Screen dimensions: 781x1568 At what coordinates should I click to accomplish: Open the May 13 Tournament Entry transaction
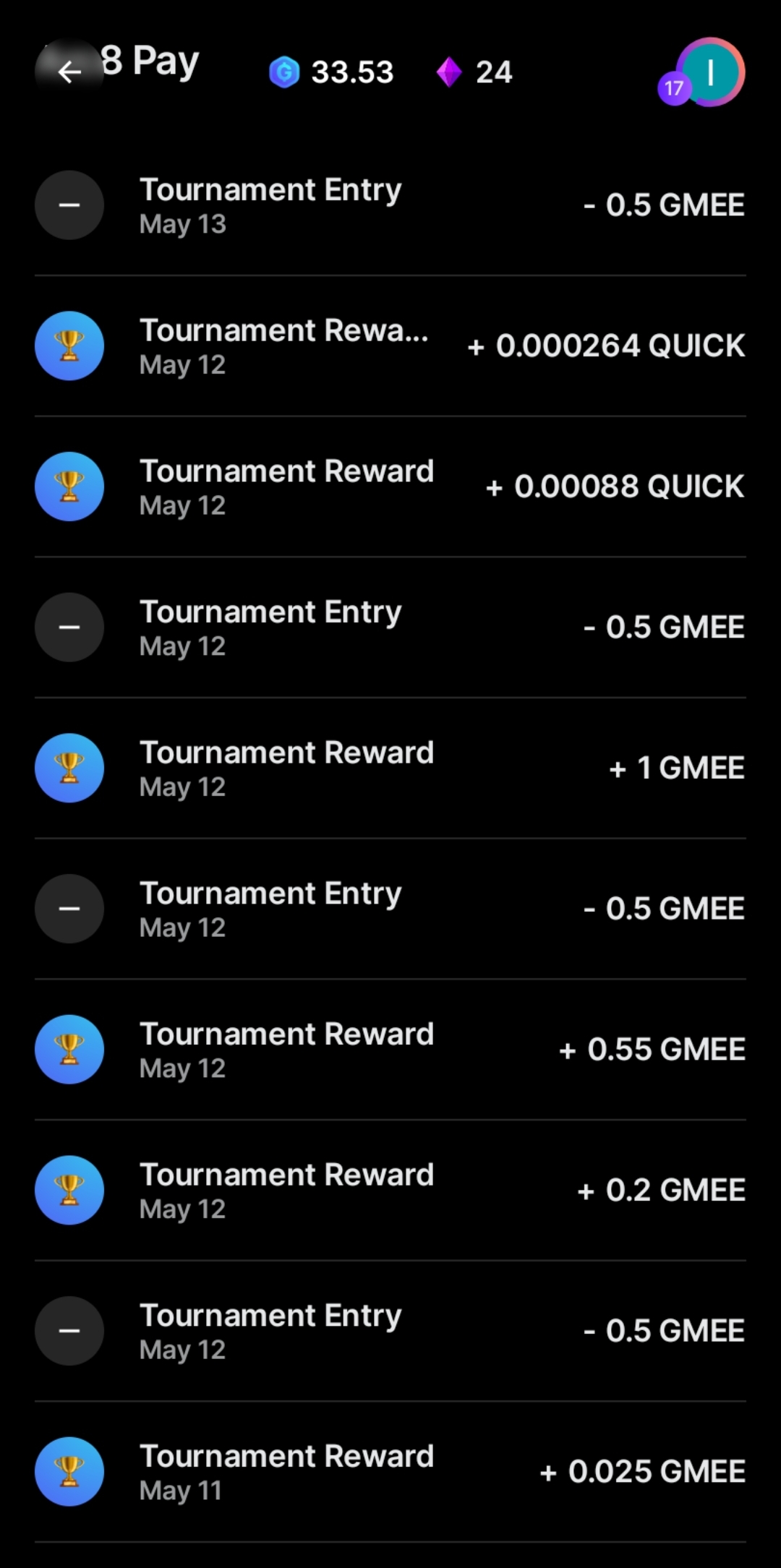tap(390, 205)
